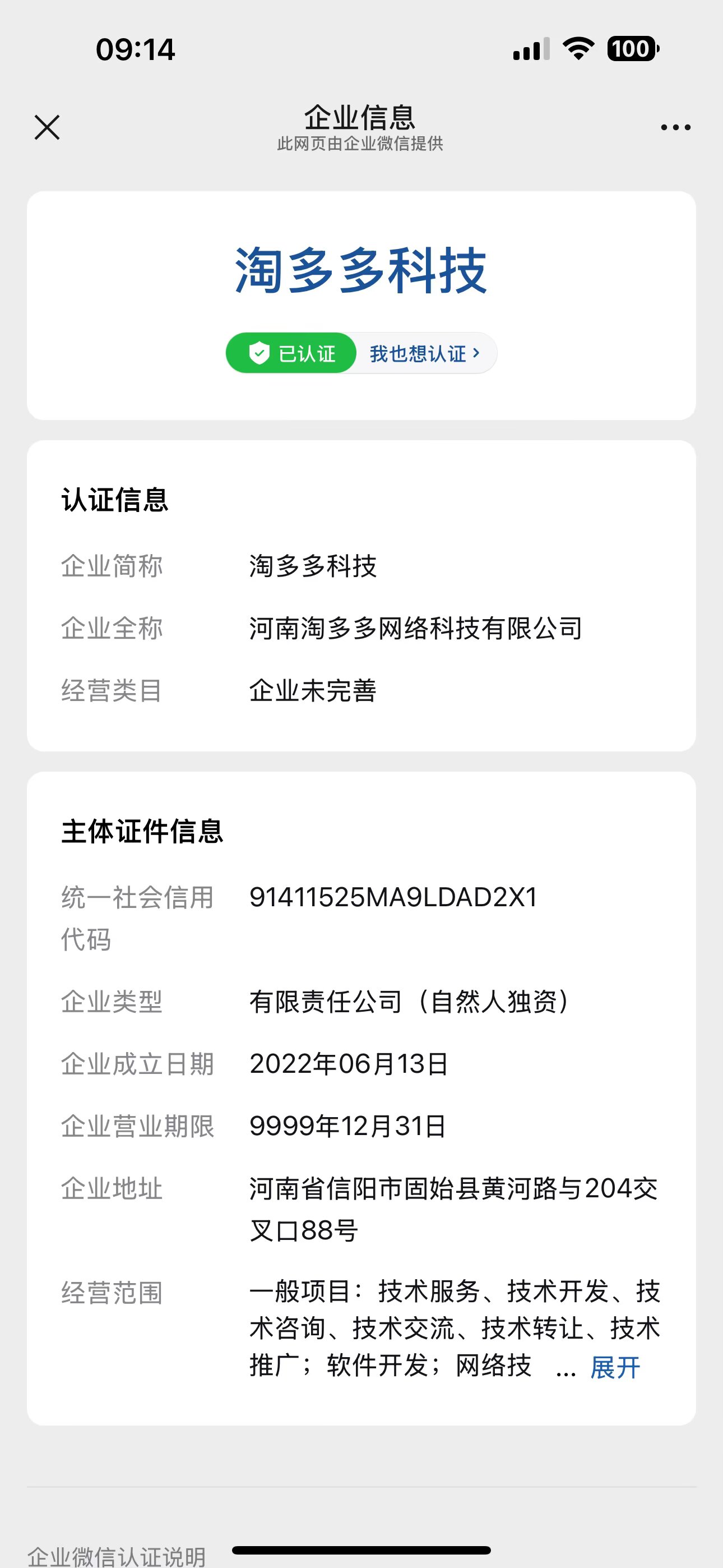Tap the time 09:14 in the status bar
The height and width of the screenshot is (1568, 723).
[x=134, y=49]
